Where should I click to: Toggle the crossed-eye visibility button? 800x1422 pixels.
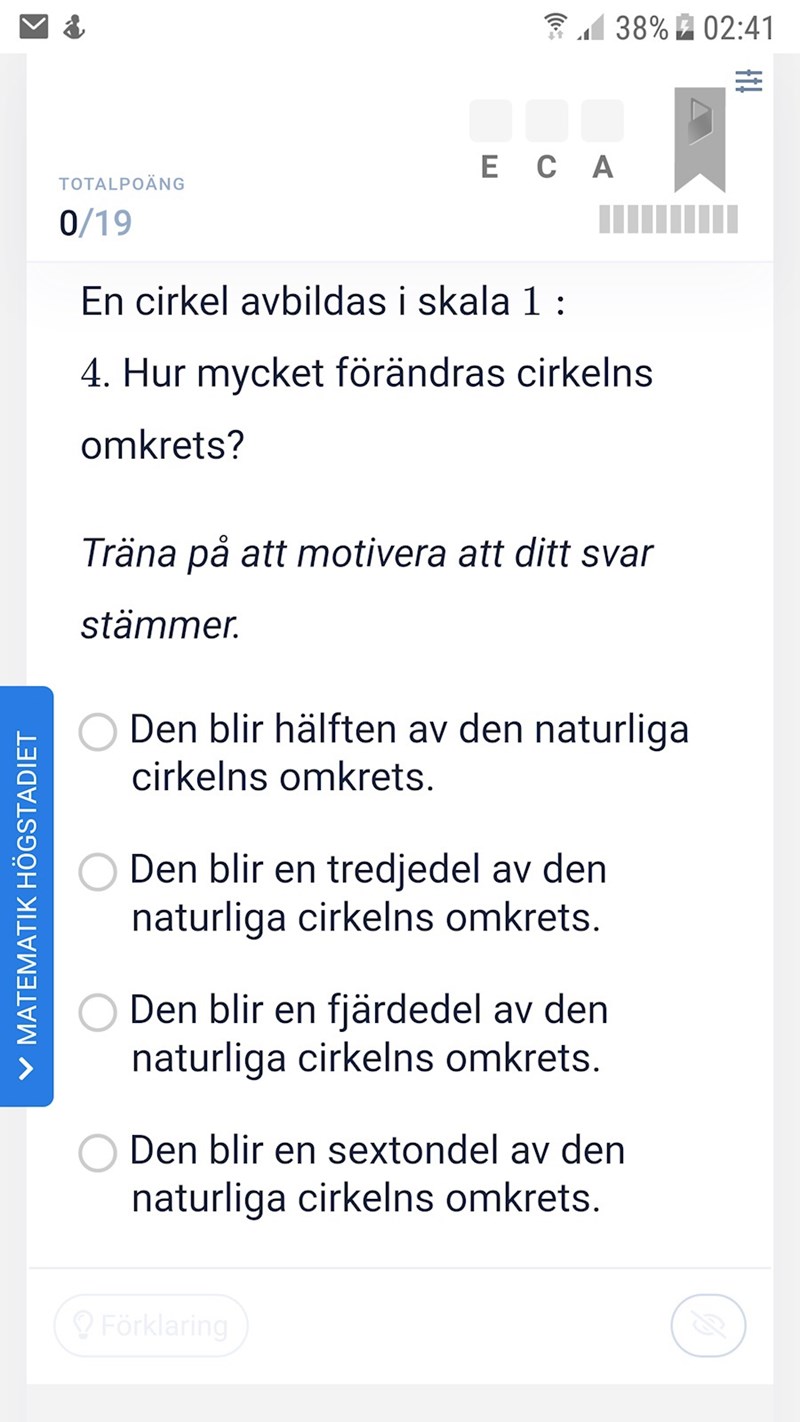point(708,1326)
